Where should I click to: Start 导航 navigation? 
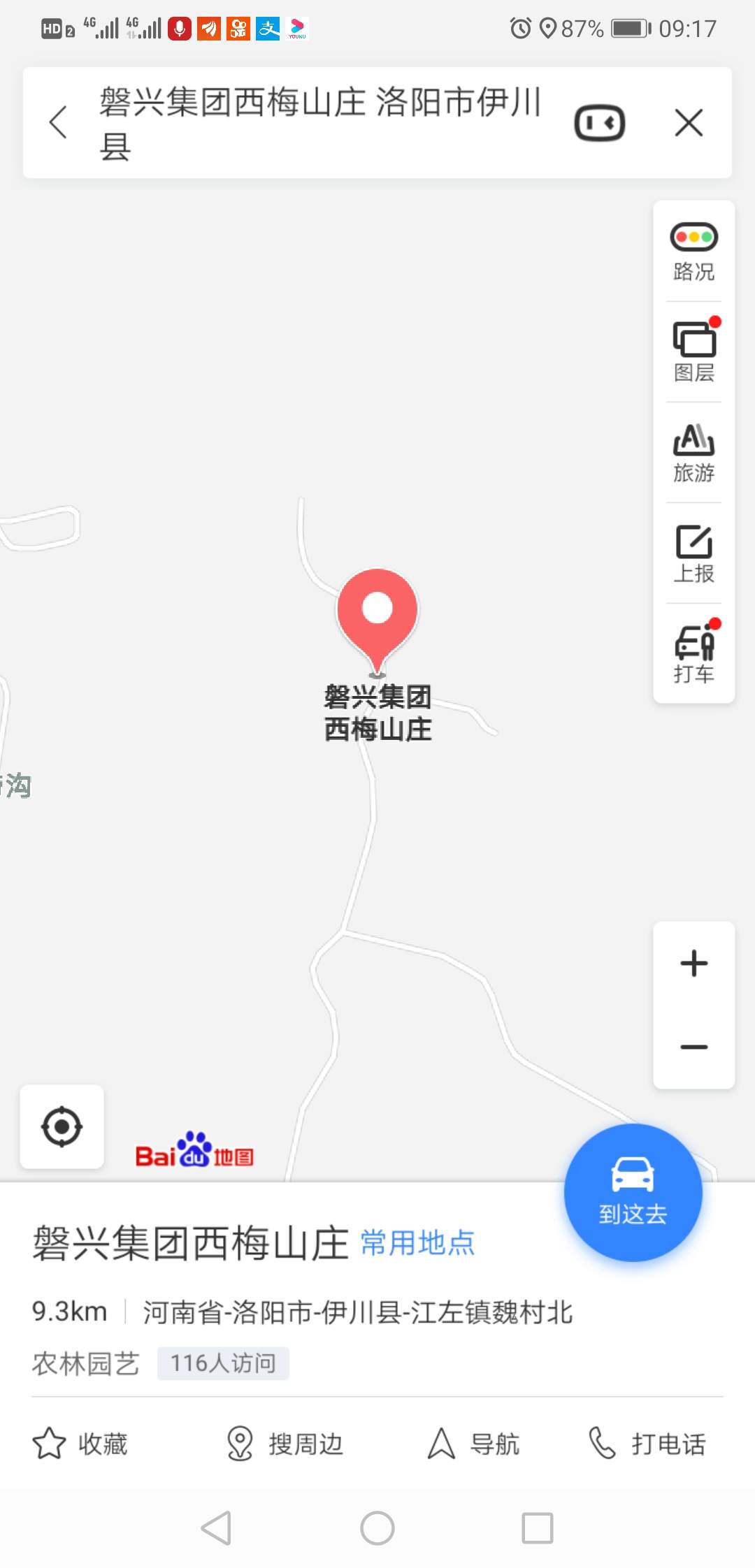pos(473,1444)
